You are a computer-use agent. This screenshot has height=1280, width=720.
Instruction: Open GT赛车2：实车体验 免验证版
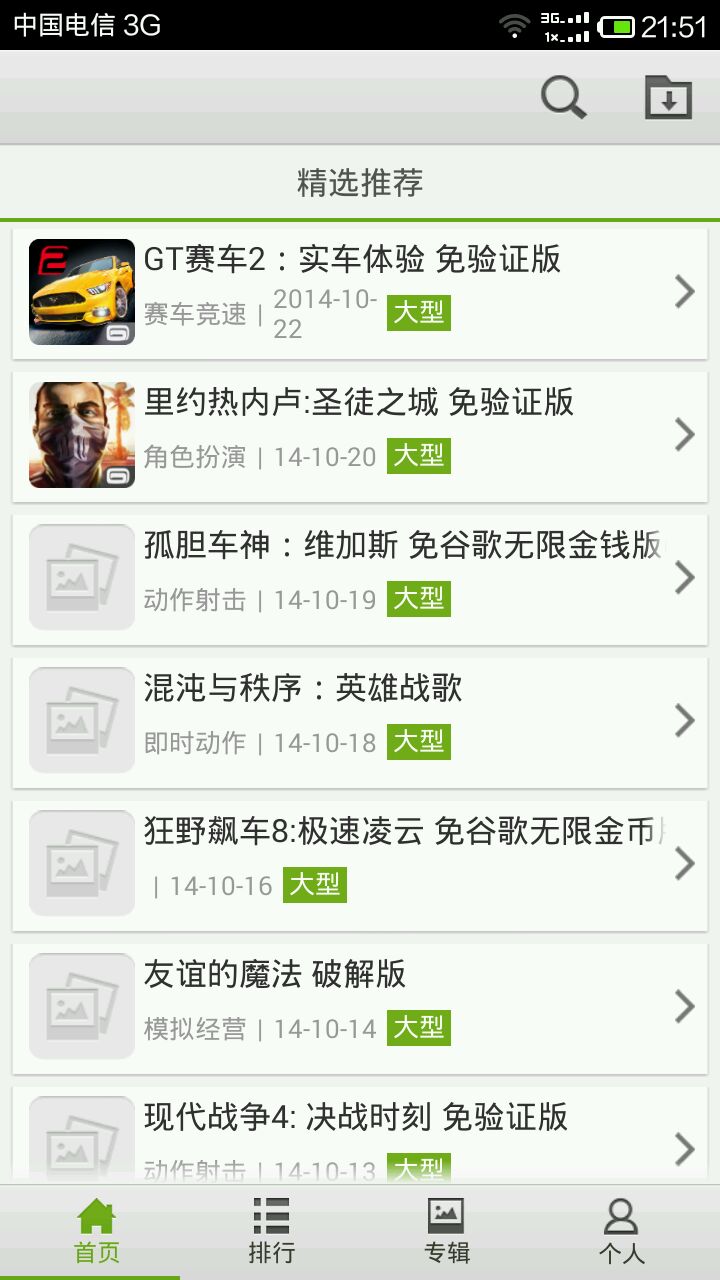point(360,292)
